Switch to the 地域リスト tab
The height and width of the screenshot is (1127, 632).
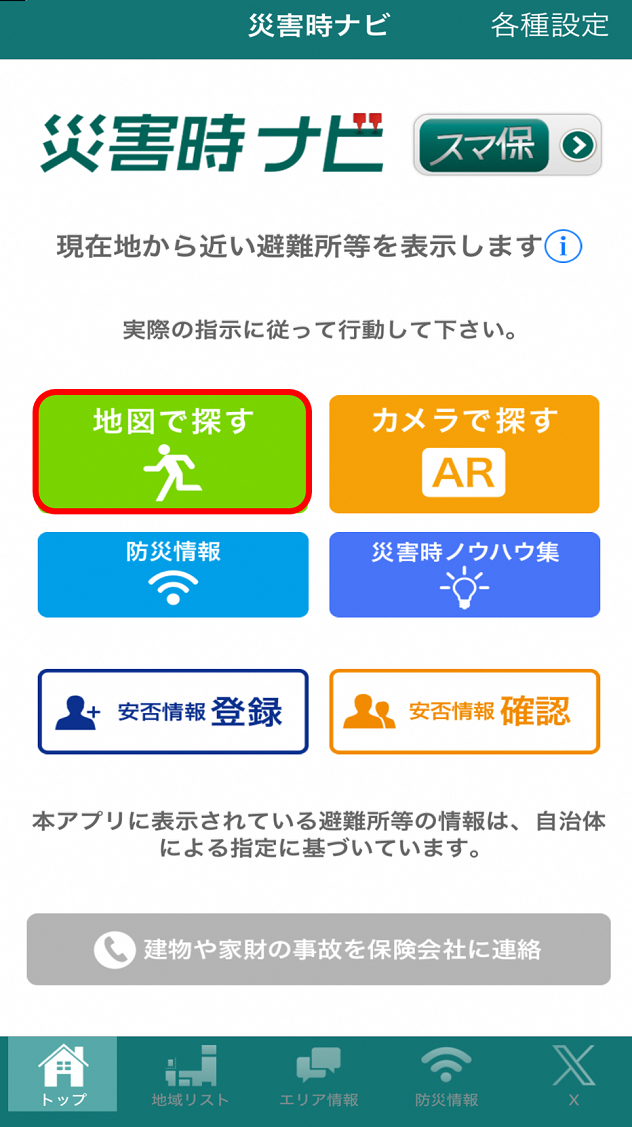click(x=190, y=1075)
